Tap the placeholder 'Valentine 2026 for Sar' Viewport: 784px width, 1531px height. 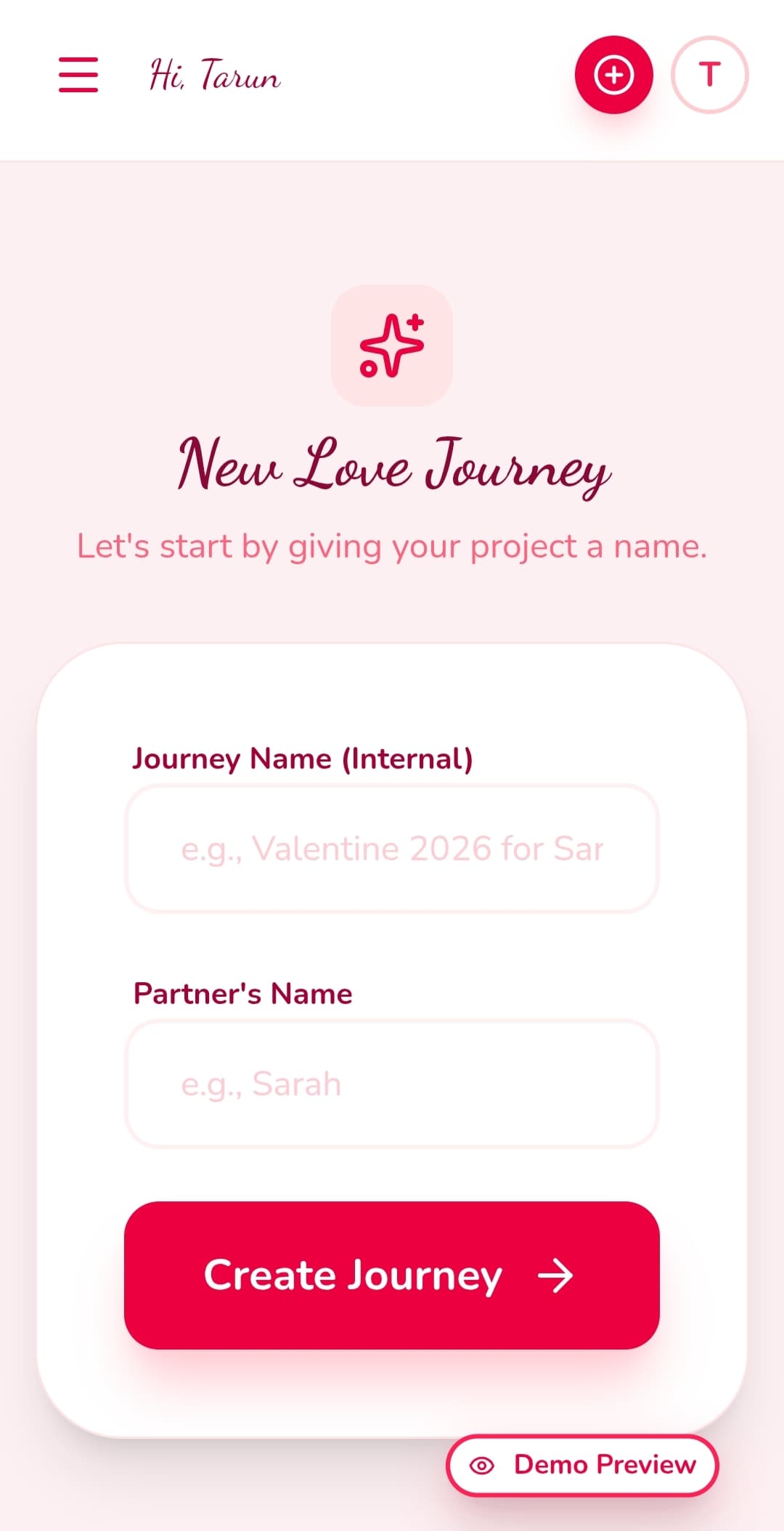pyautogui.click(x=391, y=848)
